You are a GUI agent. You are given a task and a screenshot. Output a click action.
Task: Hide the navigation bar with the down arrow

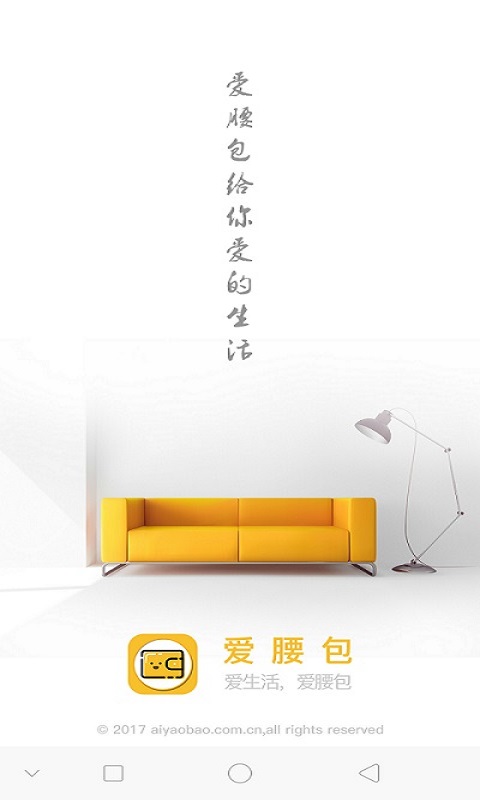click(32, 773)
